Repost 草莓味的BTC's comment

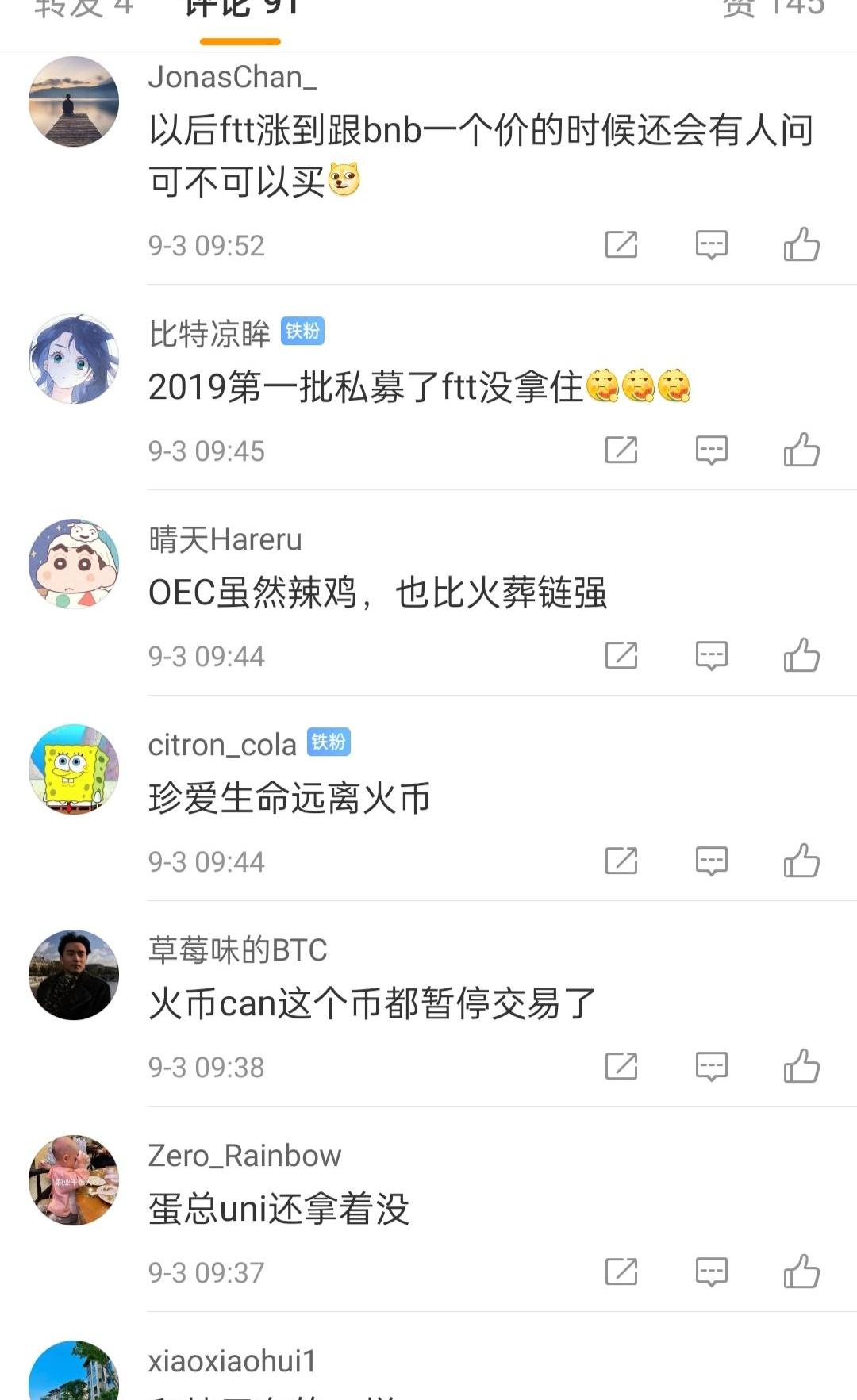(621, 1066)
